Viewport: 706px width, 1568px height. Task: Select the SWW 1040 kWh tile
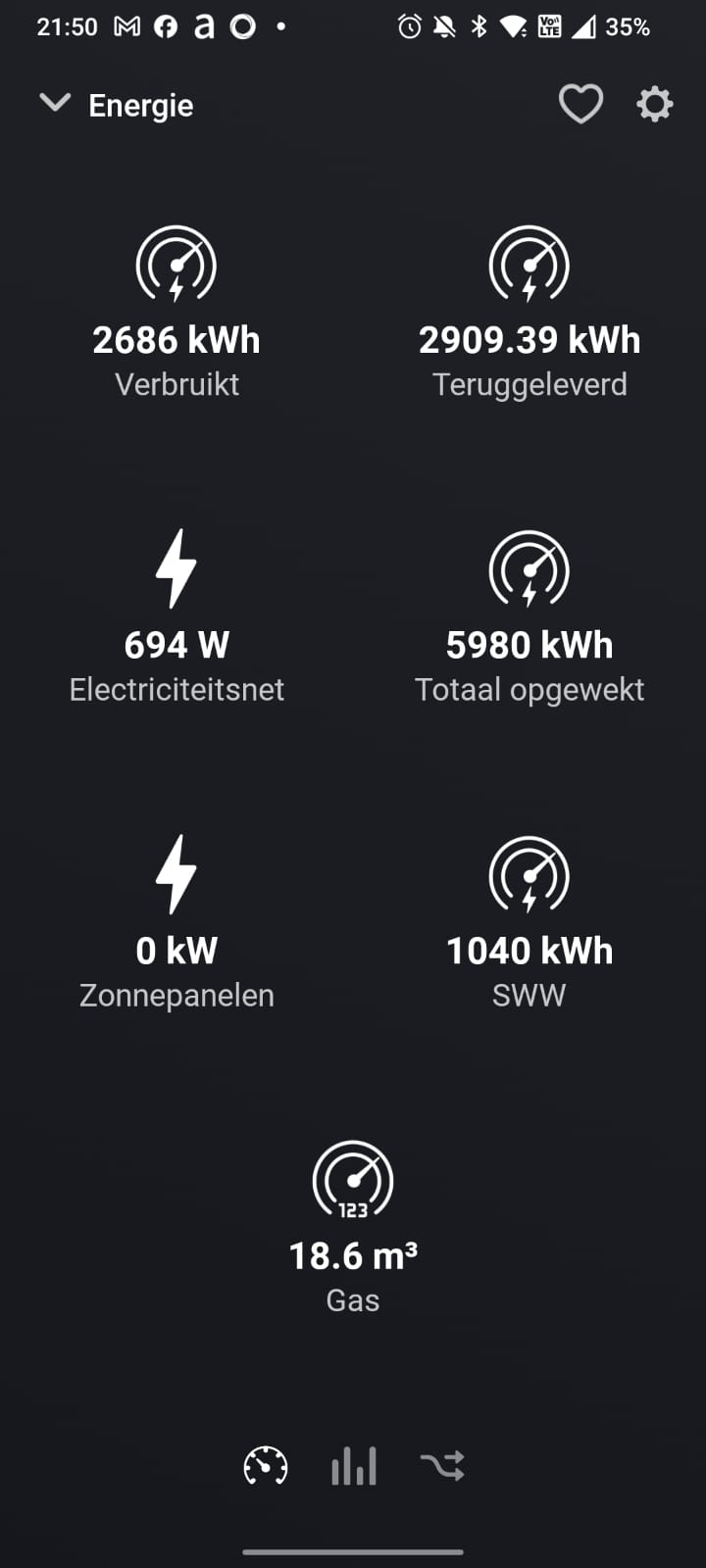(529, 922)
